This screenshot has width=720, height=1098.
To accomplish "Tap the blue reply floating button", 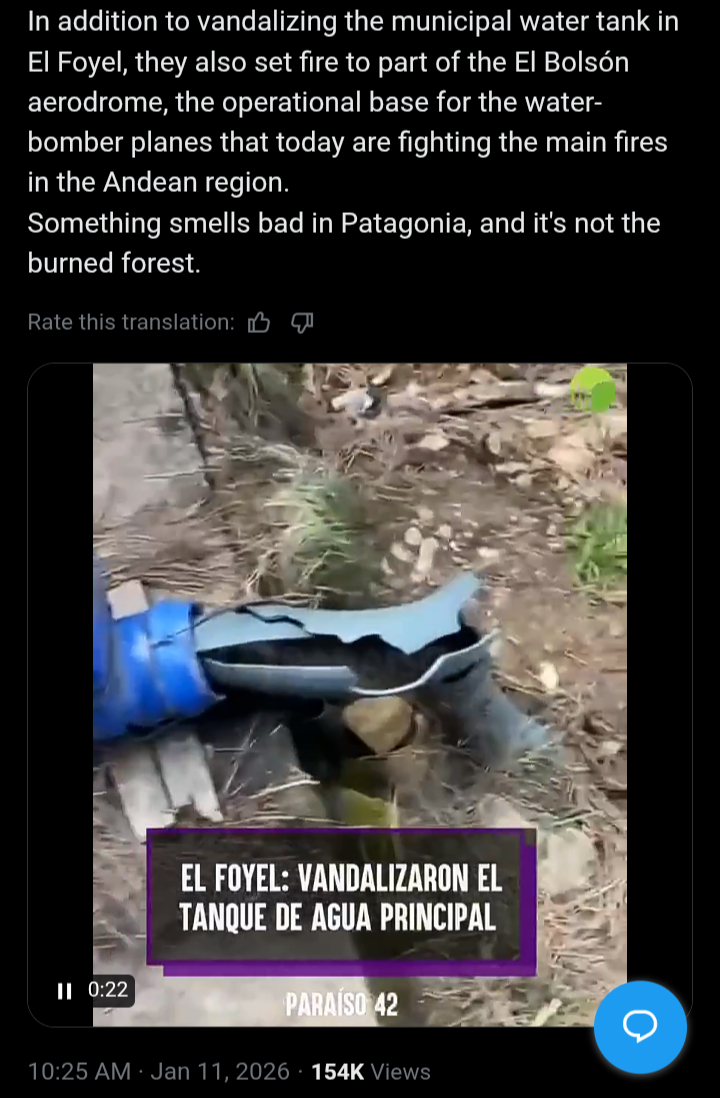I will point(640,1027).
